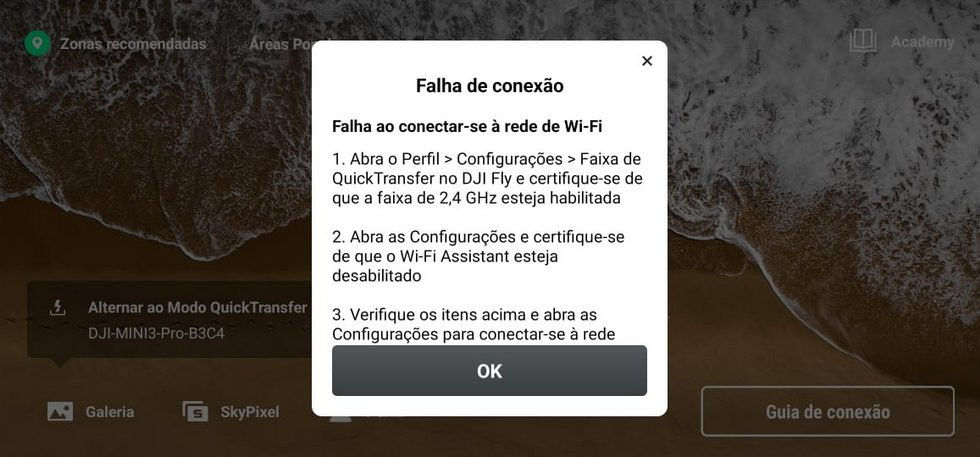Open the Academy section

901,42
